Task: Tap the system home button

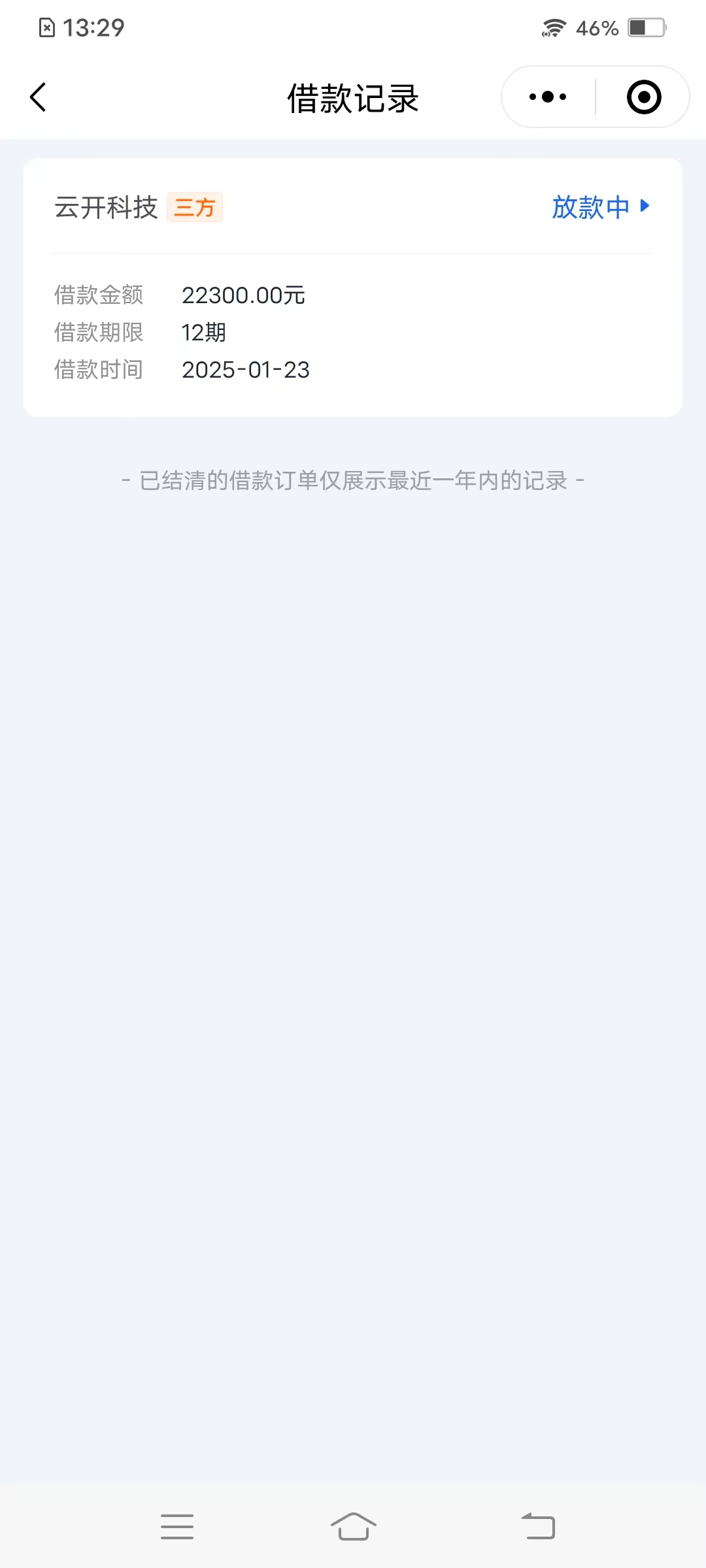Action: (x=353, y=1527)
